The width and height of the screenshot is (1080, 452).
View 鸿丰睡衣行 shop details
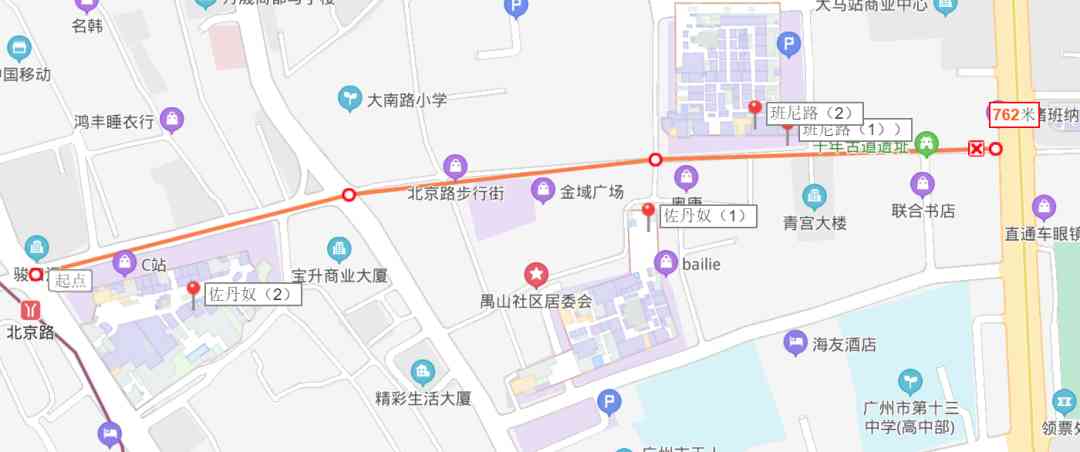click(x=172, y=121)
